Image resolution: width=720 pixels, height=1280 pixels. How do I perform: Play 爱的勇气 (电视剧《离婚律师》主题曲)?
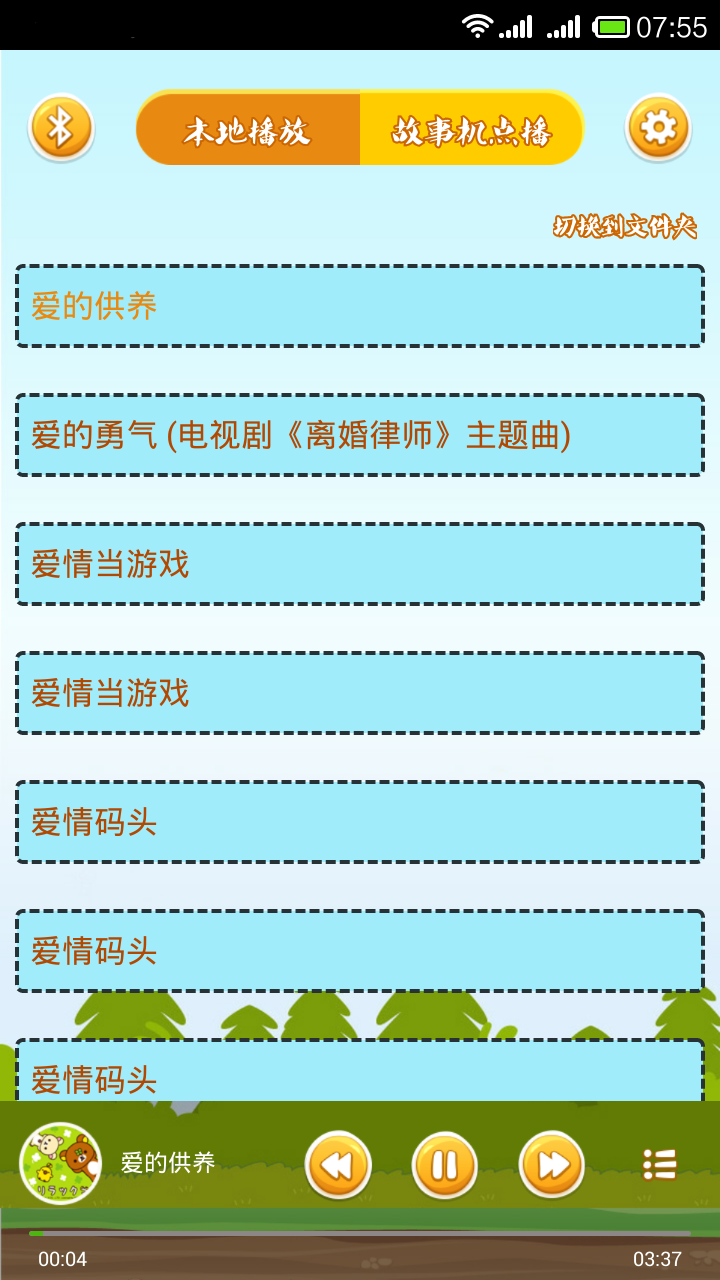[360, 435]
